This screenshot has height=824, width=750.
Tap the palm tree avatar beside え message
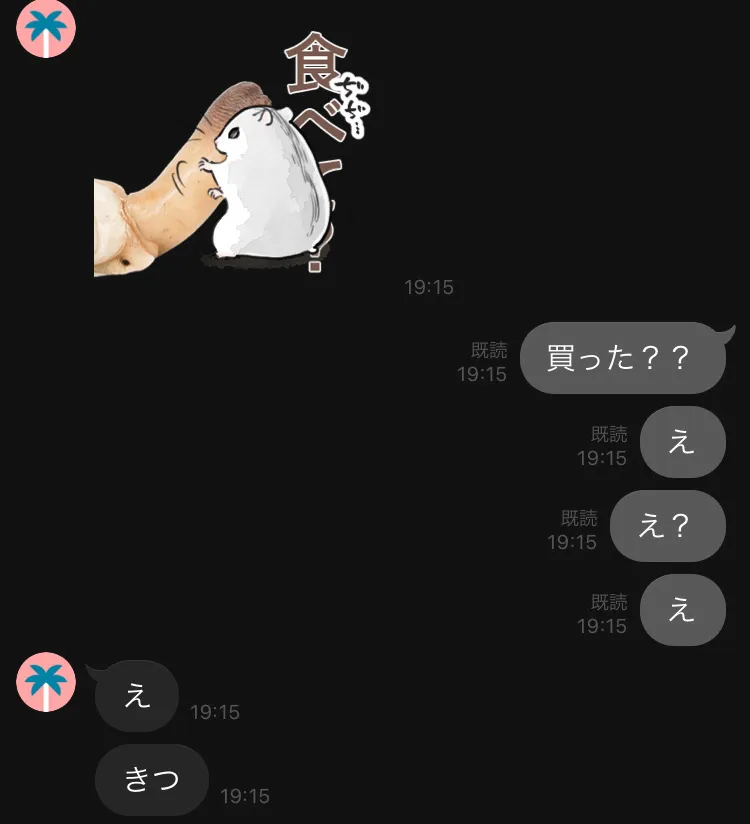point(46,682)
